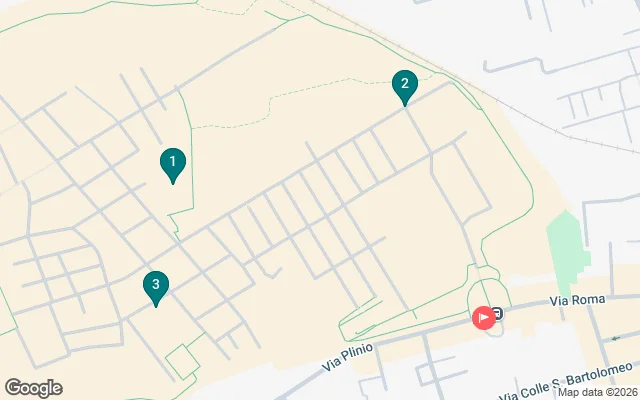
Task: Select map marker number 1
Action: 173,164
